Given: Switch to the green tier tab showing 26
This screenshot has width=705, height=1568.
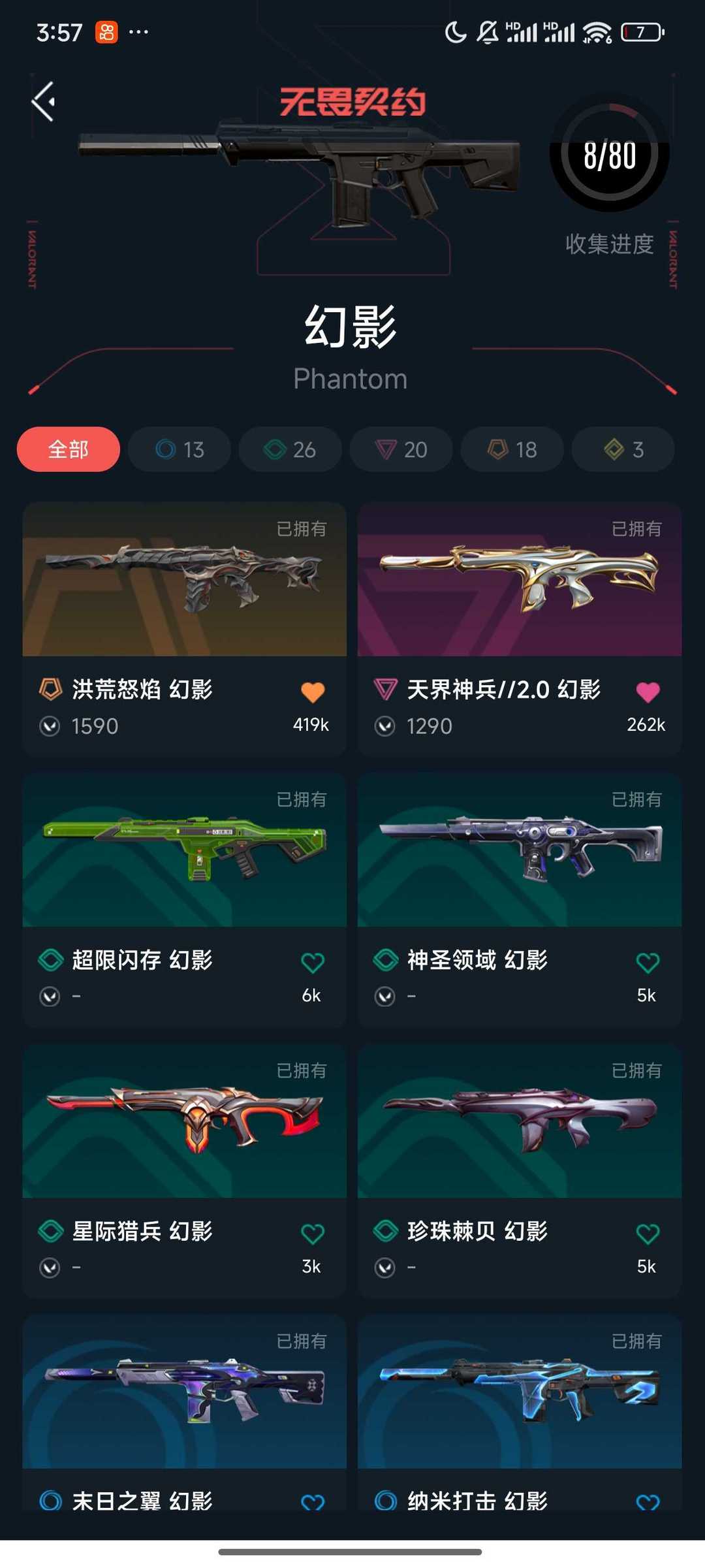Looking at the screenshot, I should (x=289, y=449).
